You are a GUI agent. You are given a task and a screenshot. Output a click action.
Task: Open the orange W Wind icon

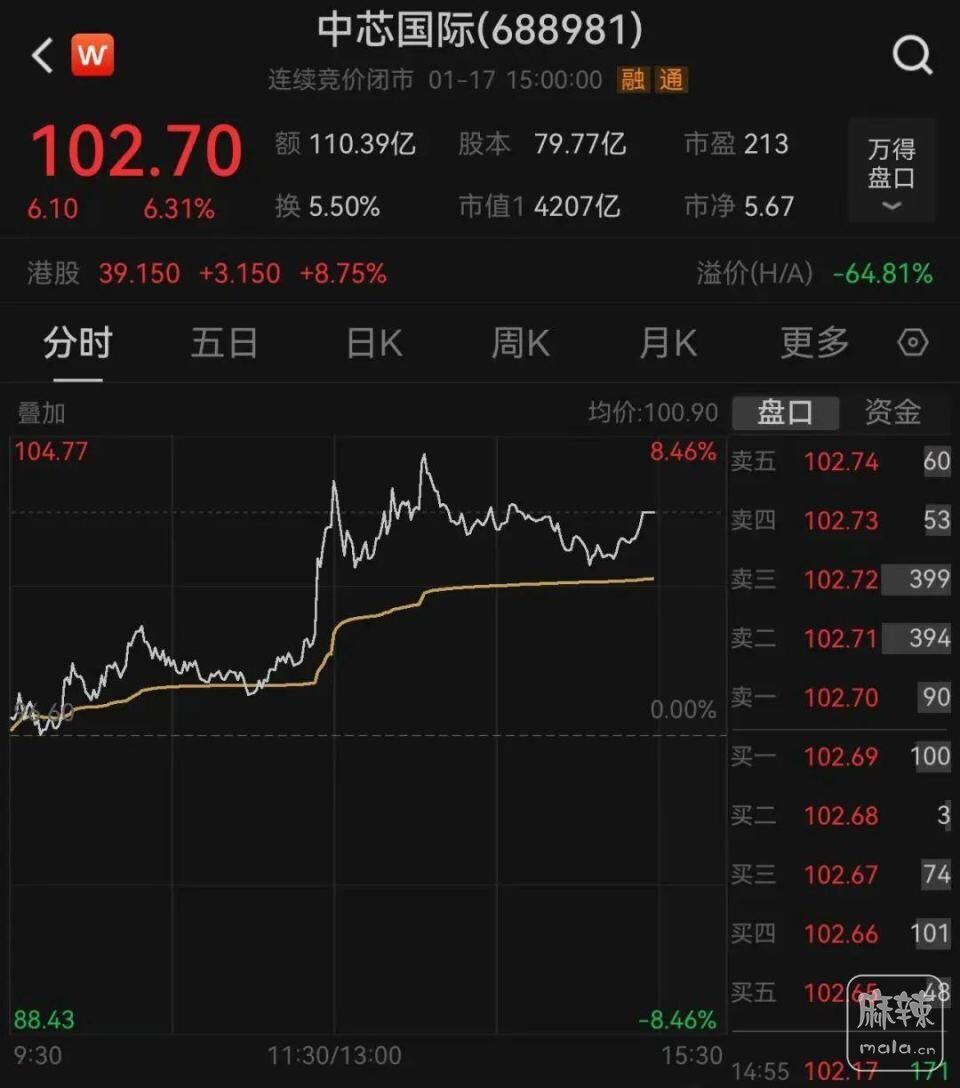point(92,56)
